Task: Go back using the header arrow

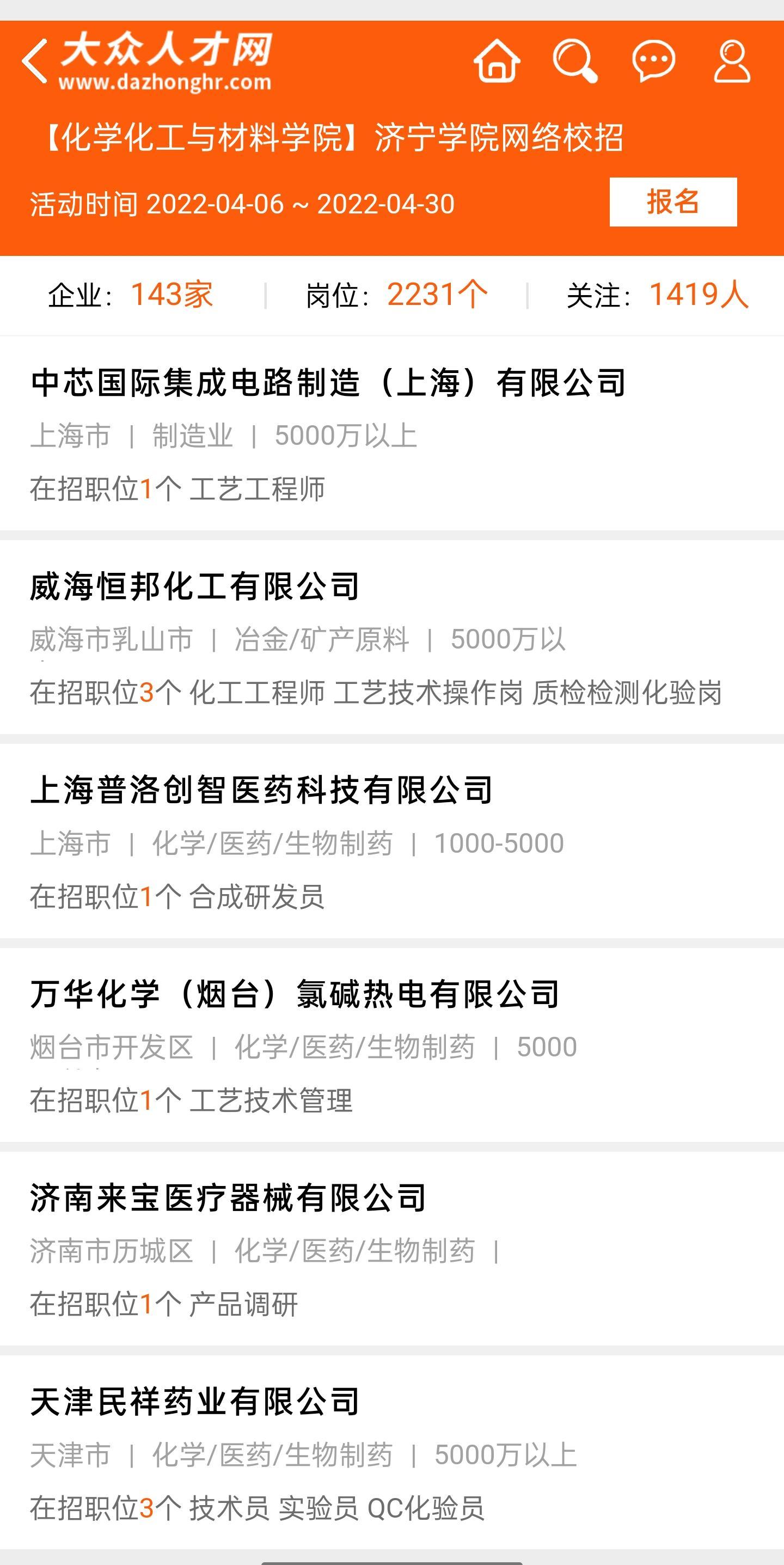Action: point(35,62)
